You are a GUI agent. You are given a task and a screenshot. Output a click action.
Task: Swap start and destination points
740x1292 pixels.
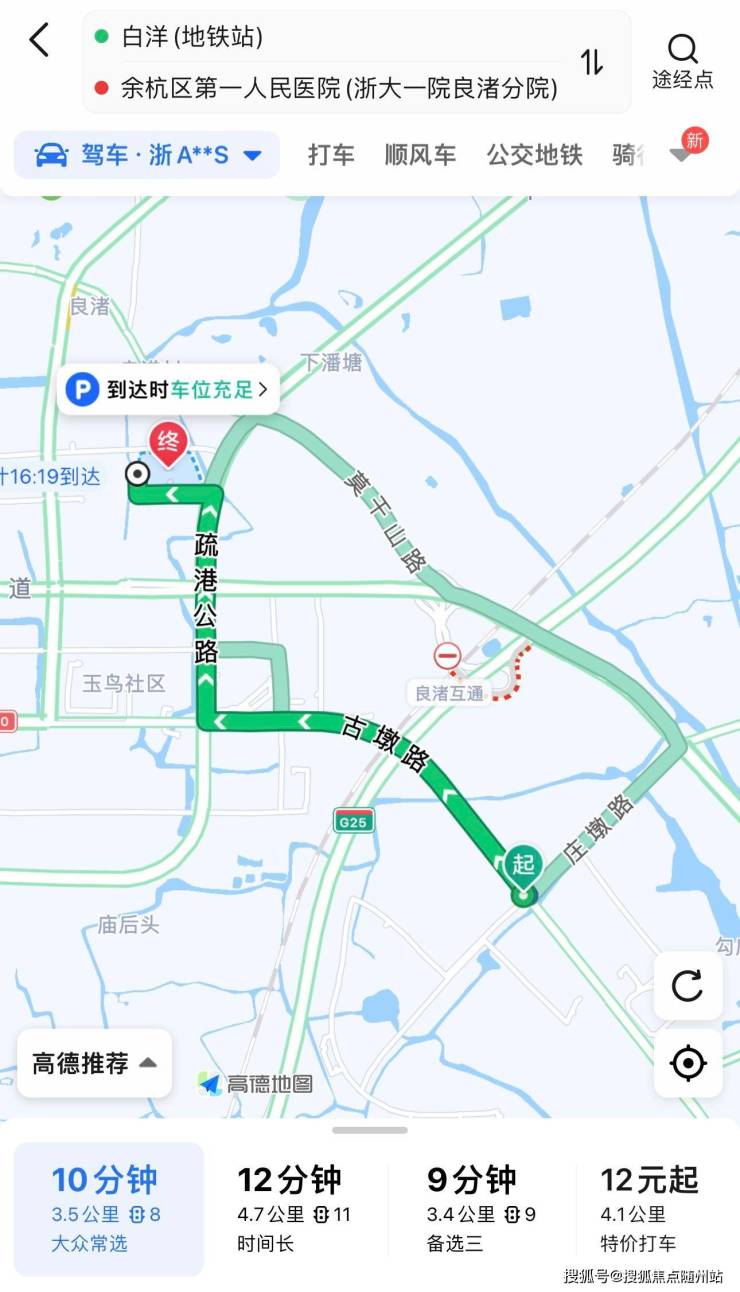(x=592, y=62)
